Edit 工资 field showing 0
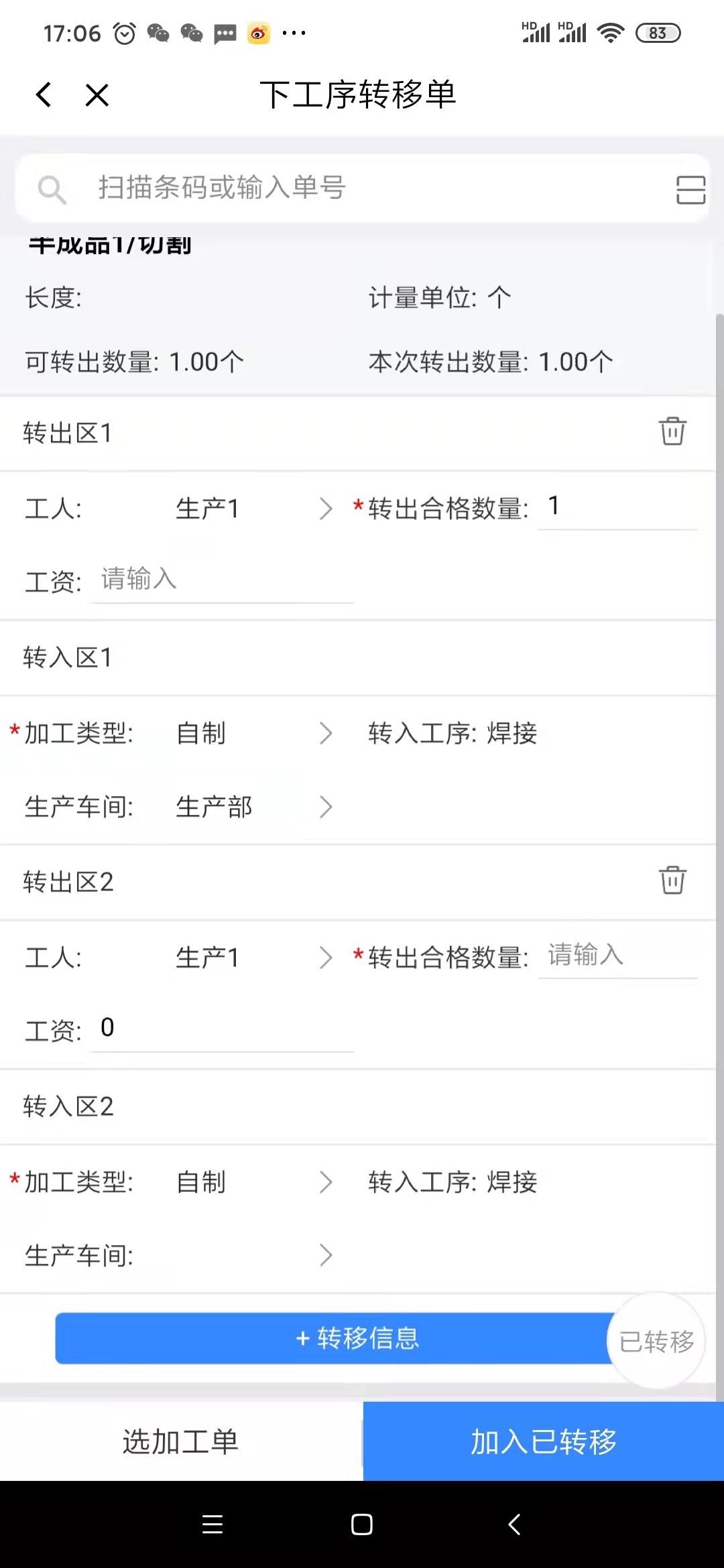The image size is (724, 1568). tap(222, 1029)
